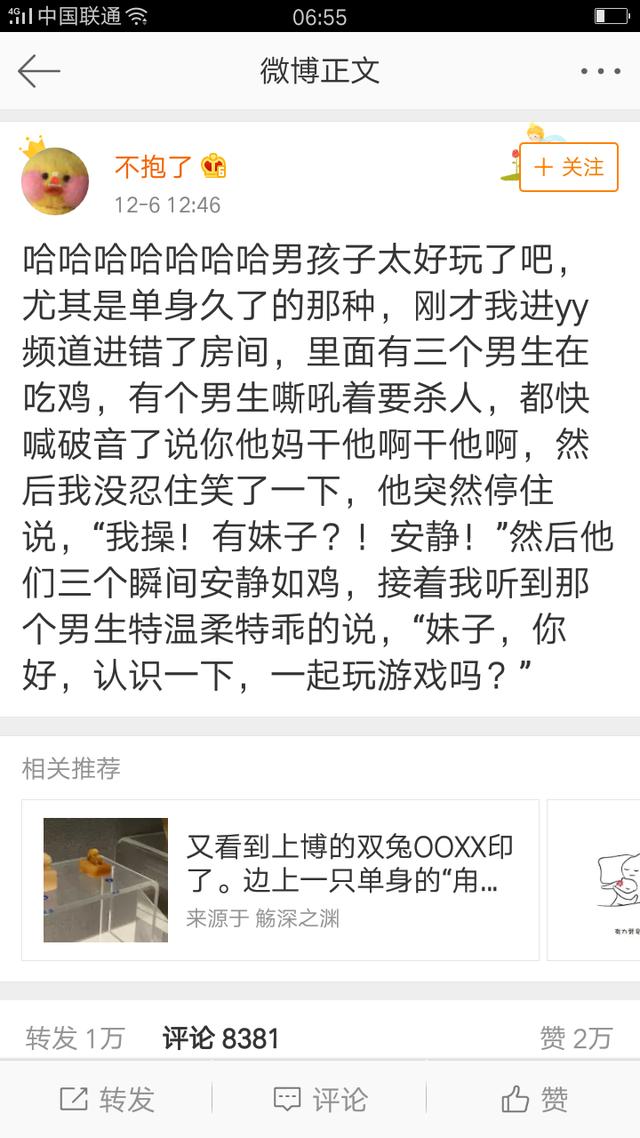Open the recommended post about 上博的双兔
640x1138 pixels.
[280, 879]
